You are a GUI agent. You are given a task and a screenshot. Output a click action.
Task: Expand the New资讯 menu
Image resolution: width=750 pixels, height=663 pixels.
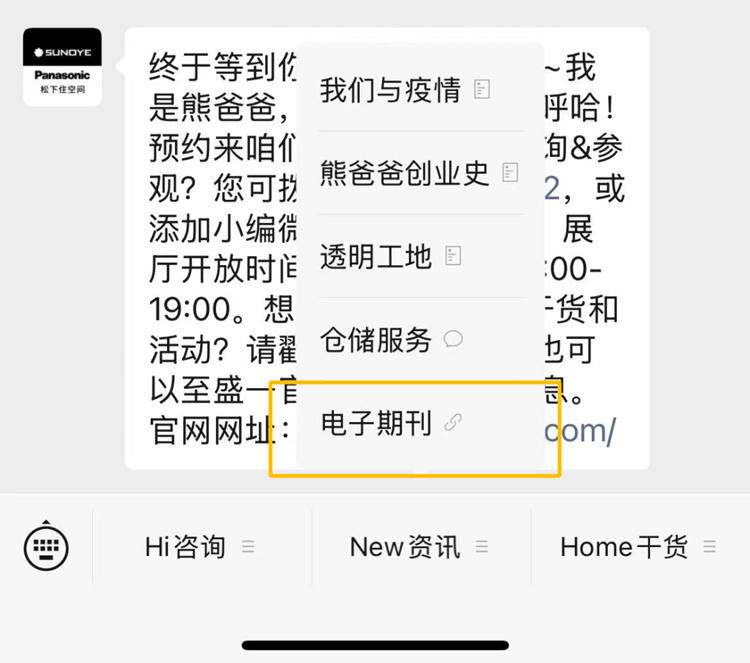pyautogui.click(x=419, y=547)
